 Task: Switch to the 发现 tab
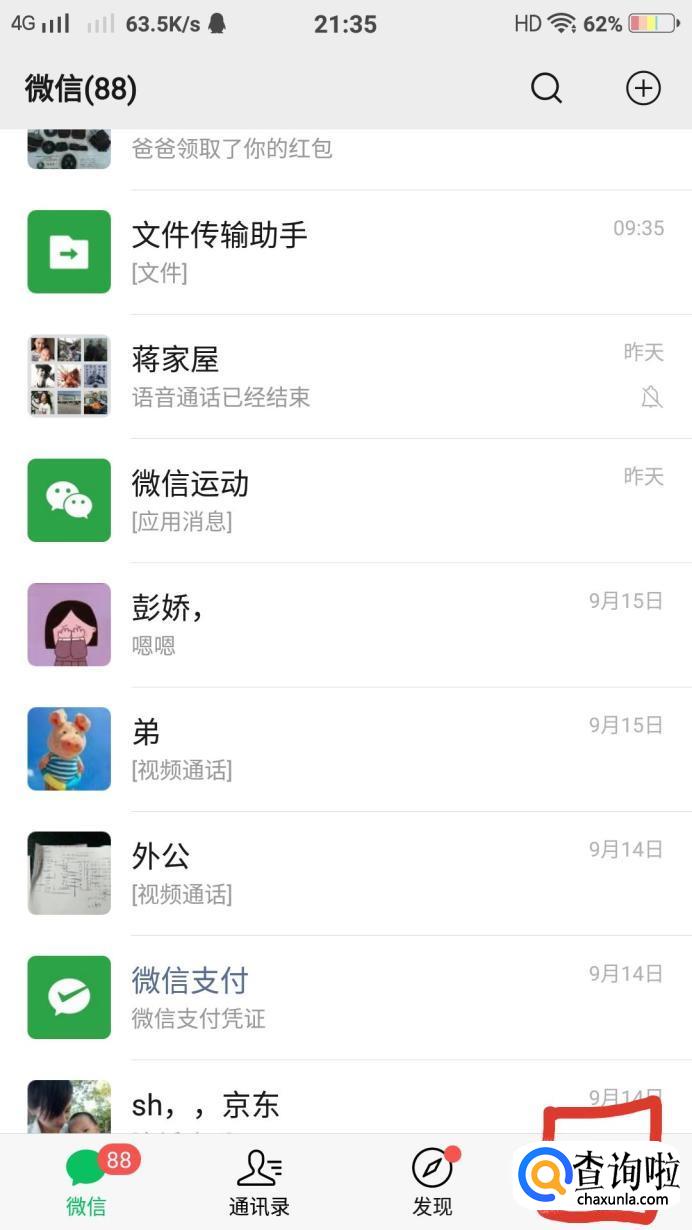(x=432, y=1182)
